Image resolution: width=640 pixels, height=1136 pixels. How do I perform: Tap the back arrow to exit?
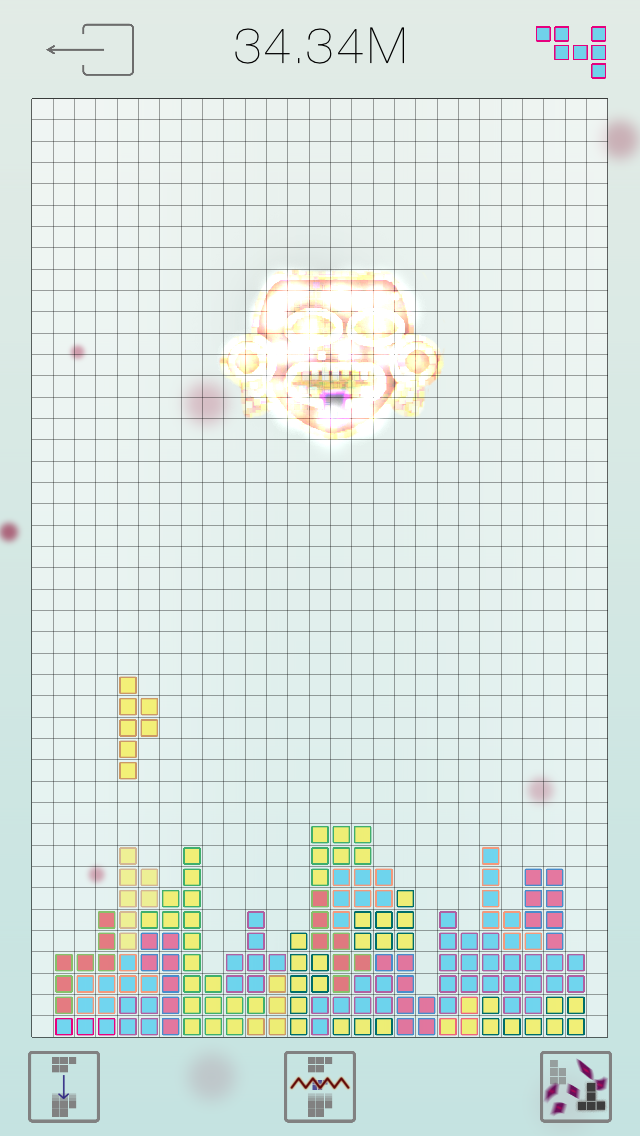coord(89,50)
